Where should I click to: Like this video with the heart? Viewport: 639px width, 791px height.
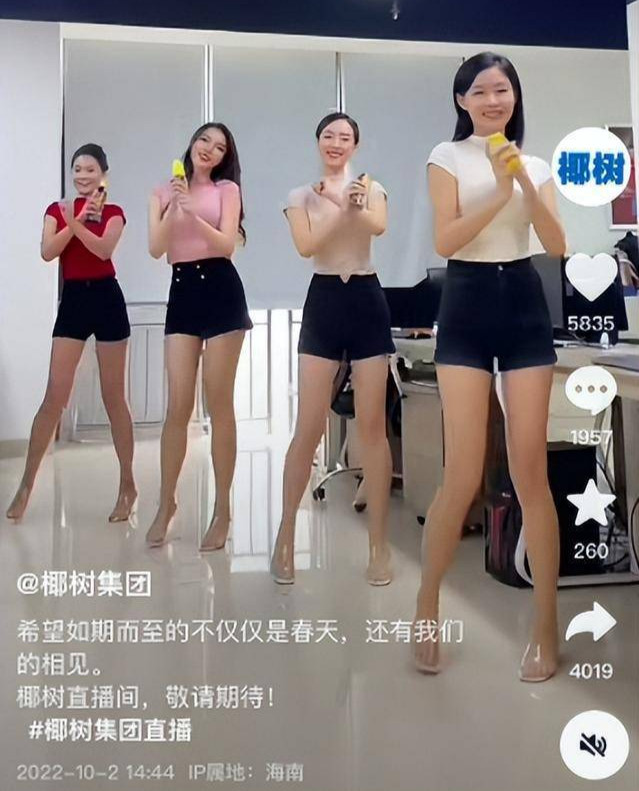pos(591,277)
